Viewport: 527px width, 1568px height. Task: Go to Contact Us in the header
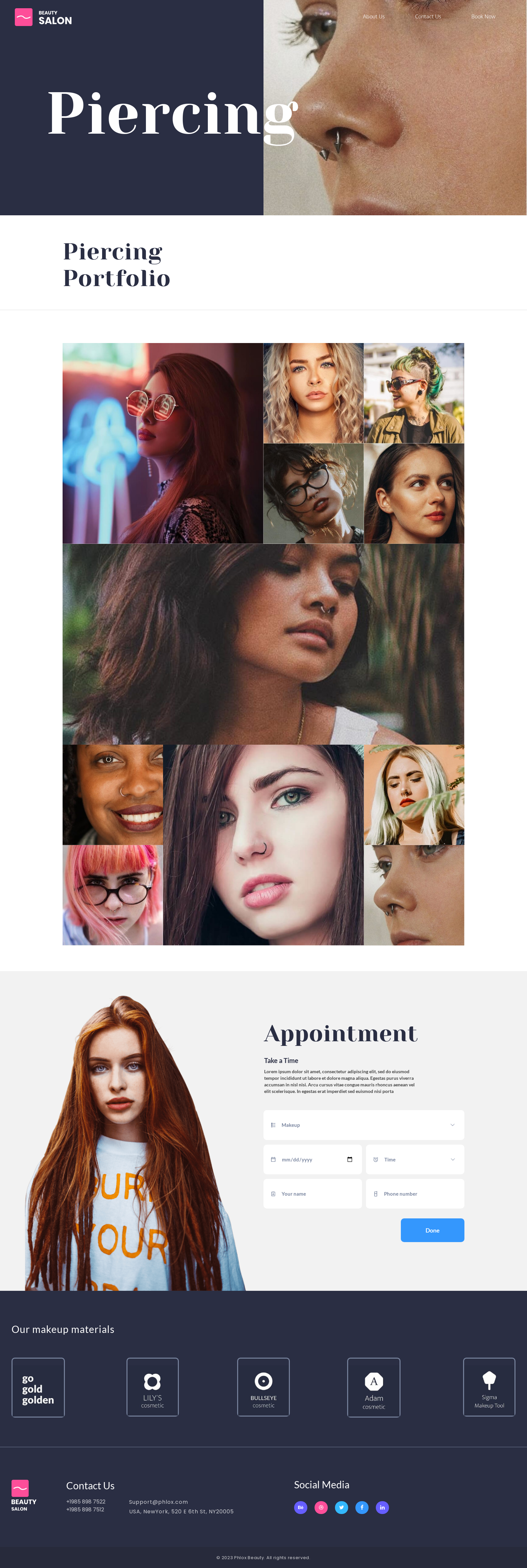pos(428,16)
